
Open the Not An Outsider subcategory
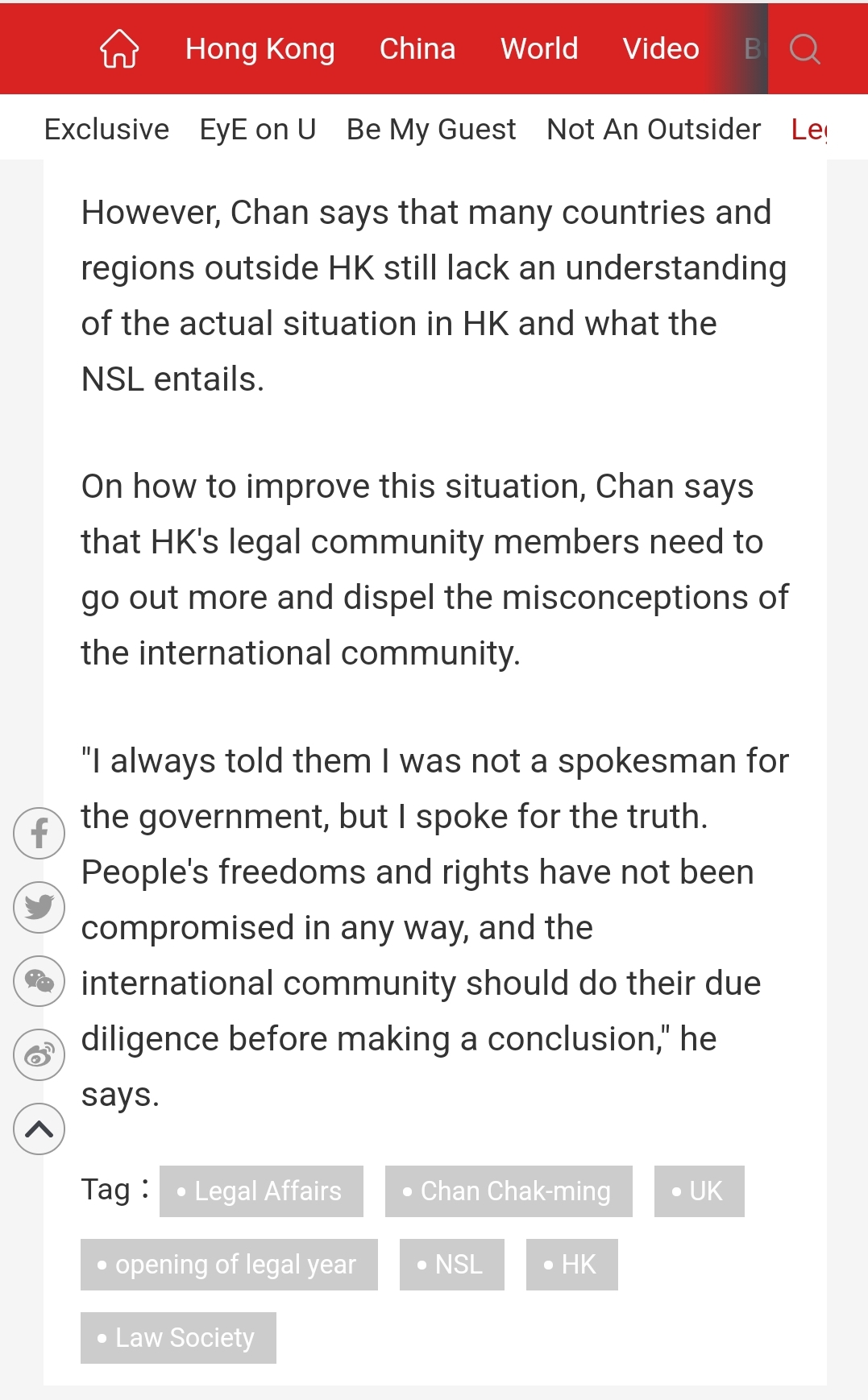[x=653, y=129]
